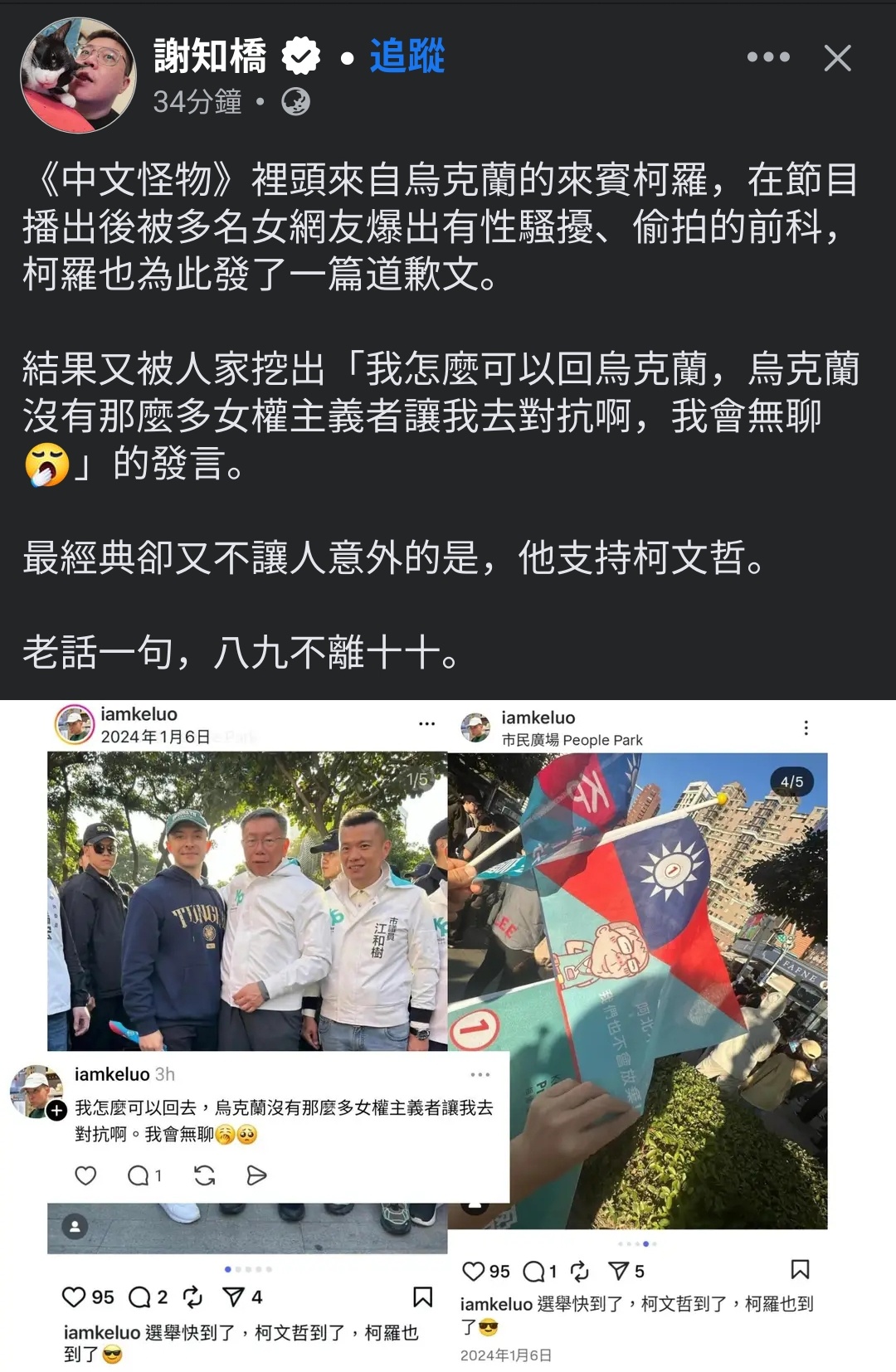Viewport: 896px width, 1372px height.
Task: Dismiss the post with the X
Action: coord(837,58)
